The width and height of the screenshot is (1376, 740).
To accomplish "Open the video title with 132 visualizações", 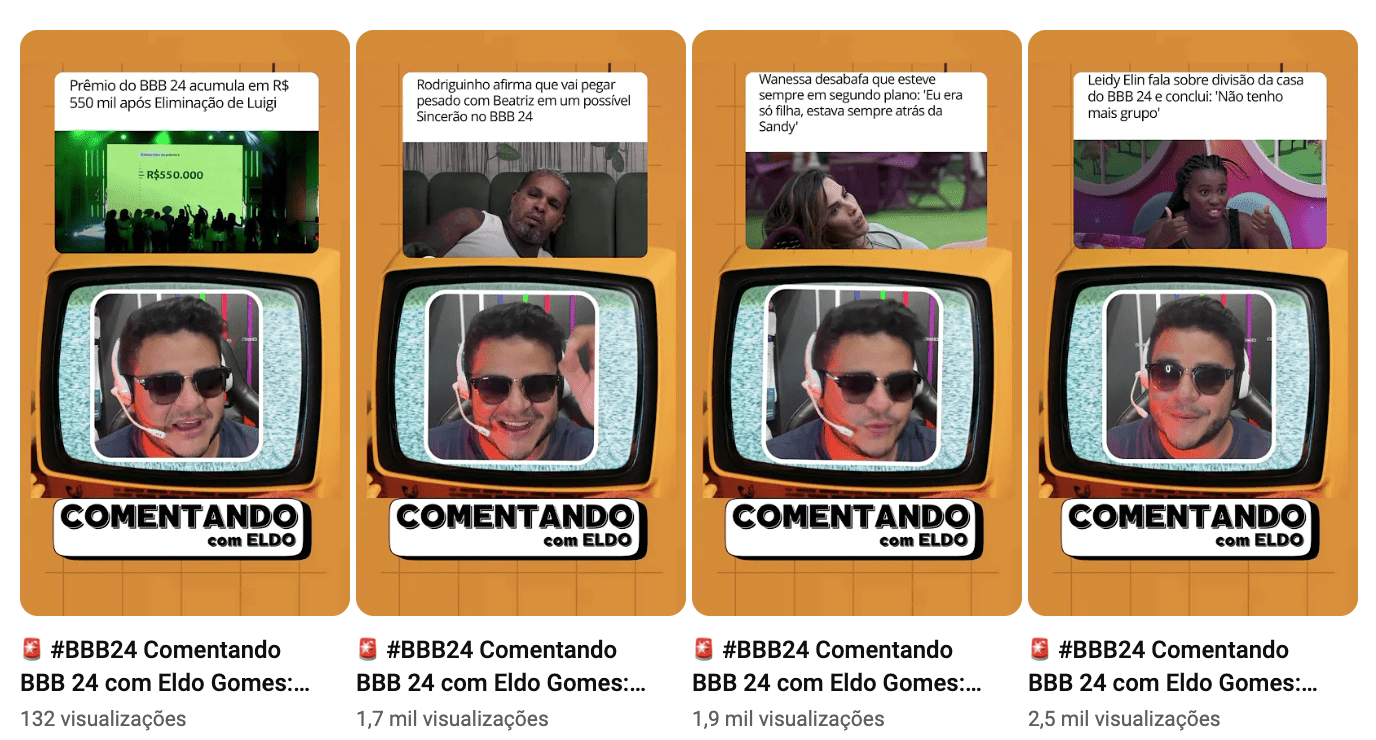I will pyautogui.click(x=166, y=667).
